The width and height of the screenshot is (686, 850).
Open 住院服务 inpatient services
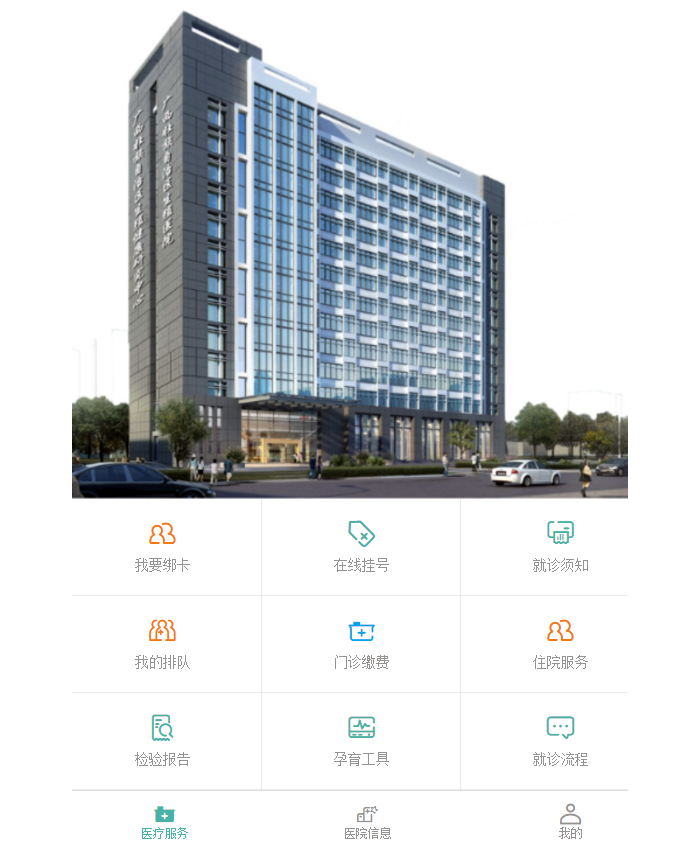(x=560, y=644)
